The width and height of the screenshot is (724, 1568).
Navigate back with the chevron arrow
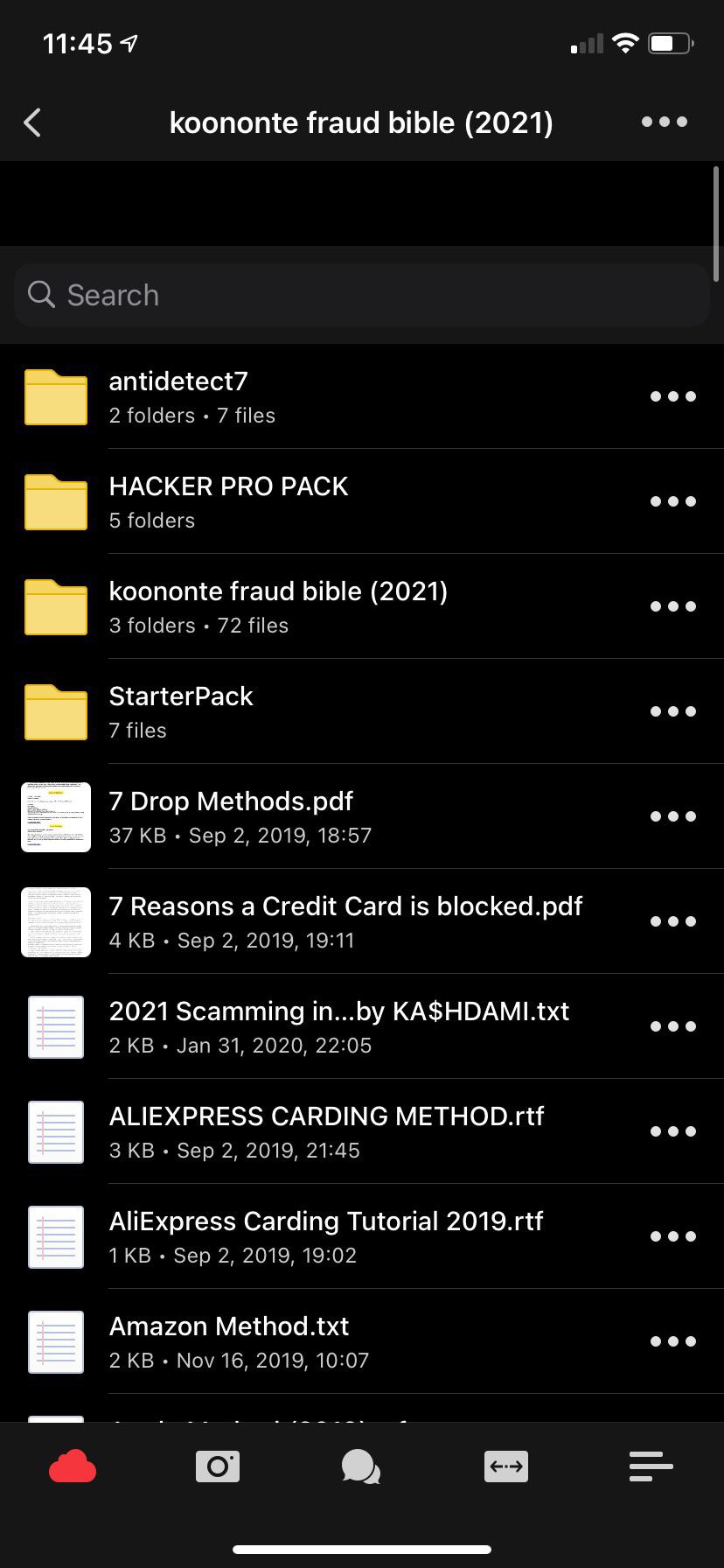coord(32,122)
